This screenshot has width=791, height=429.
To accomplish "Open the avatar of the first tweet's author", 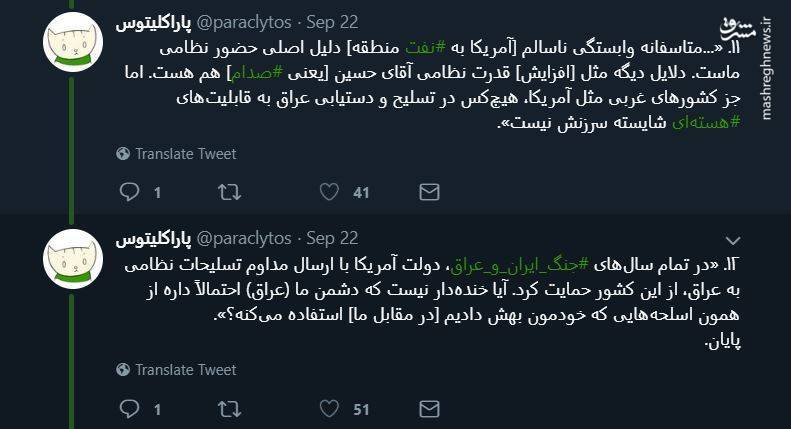I will [x=73, y=43].
